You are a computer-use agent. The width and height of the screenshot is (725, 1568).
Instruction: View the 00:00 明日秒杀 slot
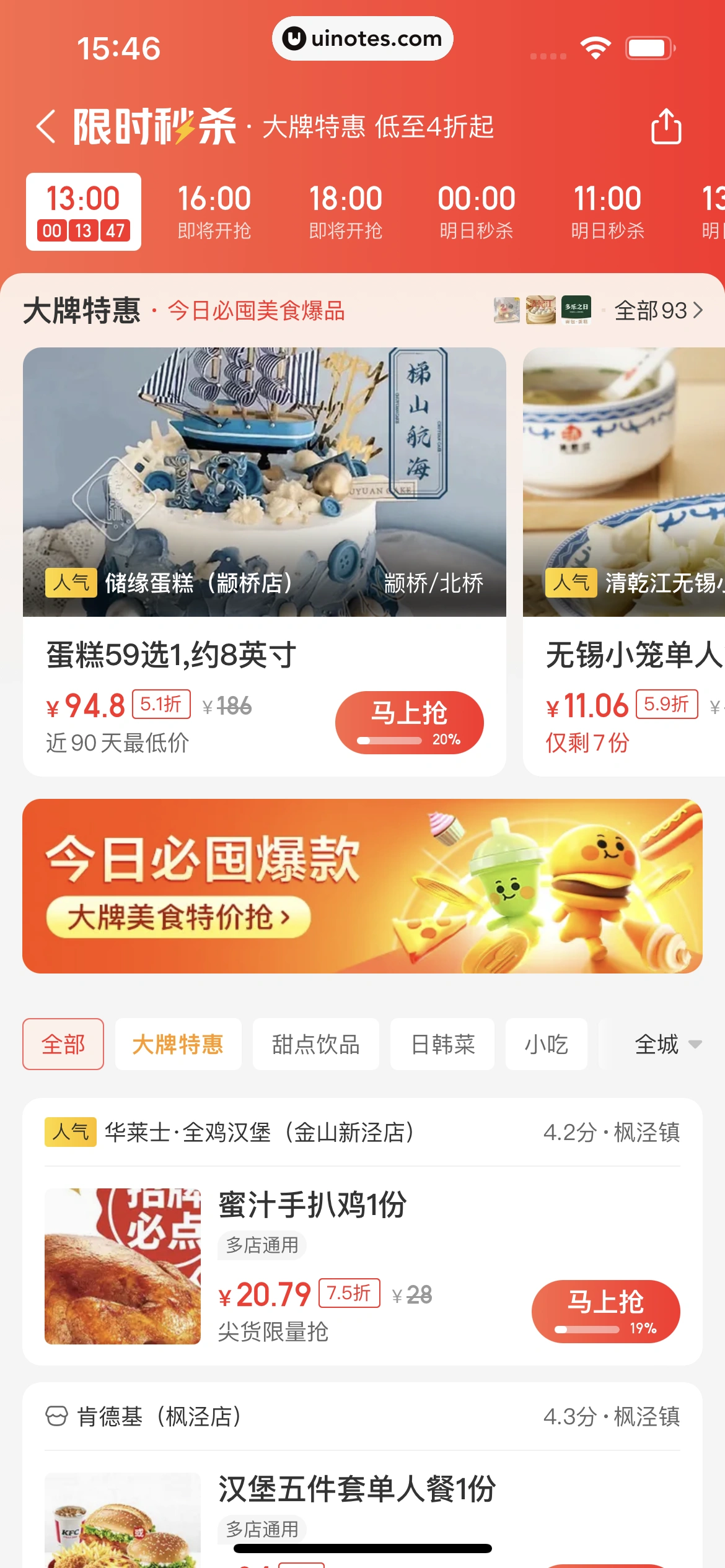coord(477,212)
